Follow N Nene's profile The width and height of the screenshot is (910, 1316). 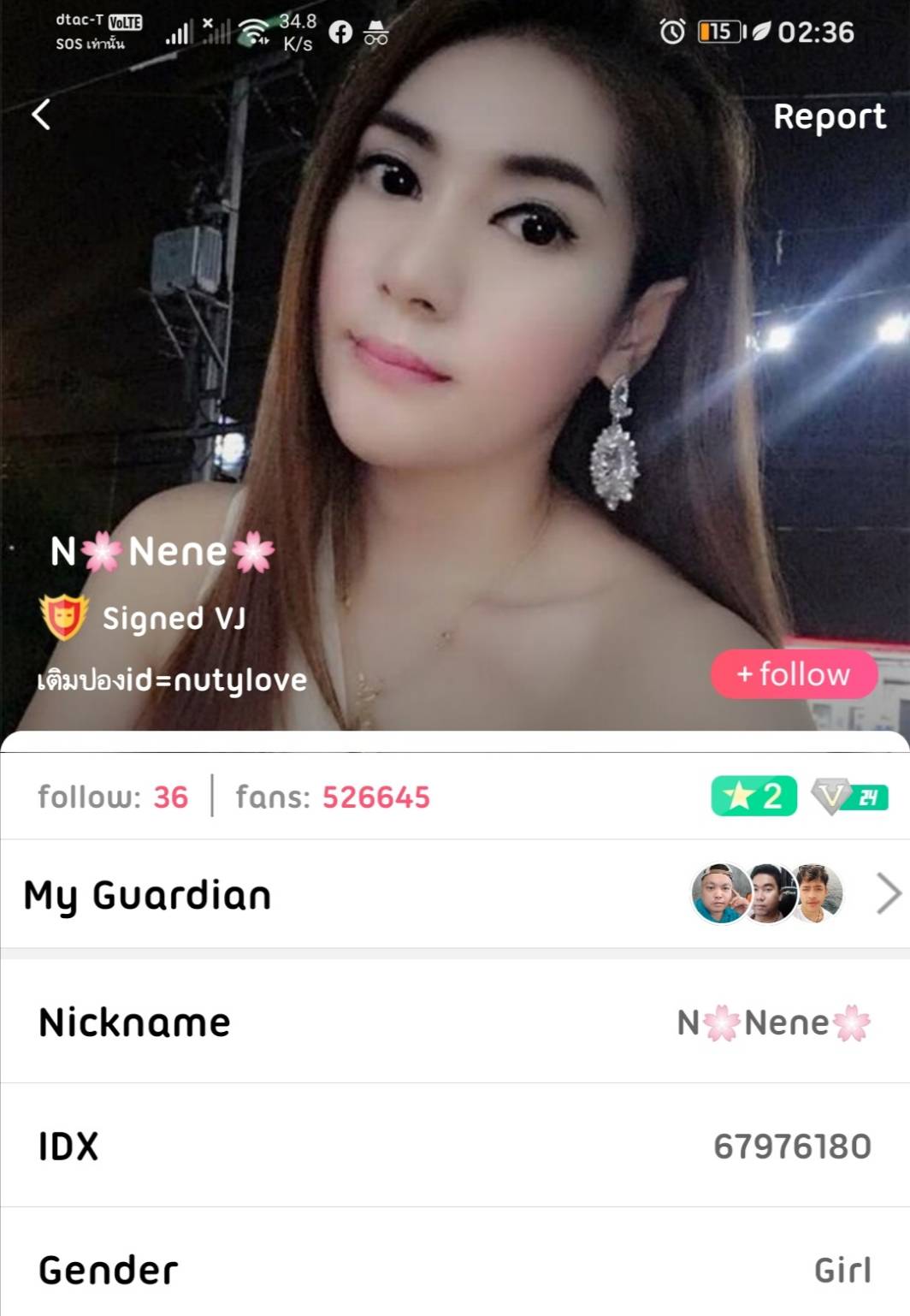[794, 674]
